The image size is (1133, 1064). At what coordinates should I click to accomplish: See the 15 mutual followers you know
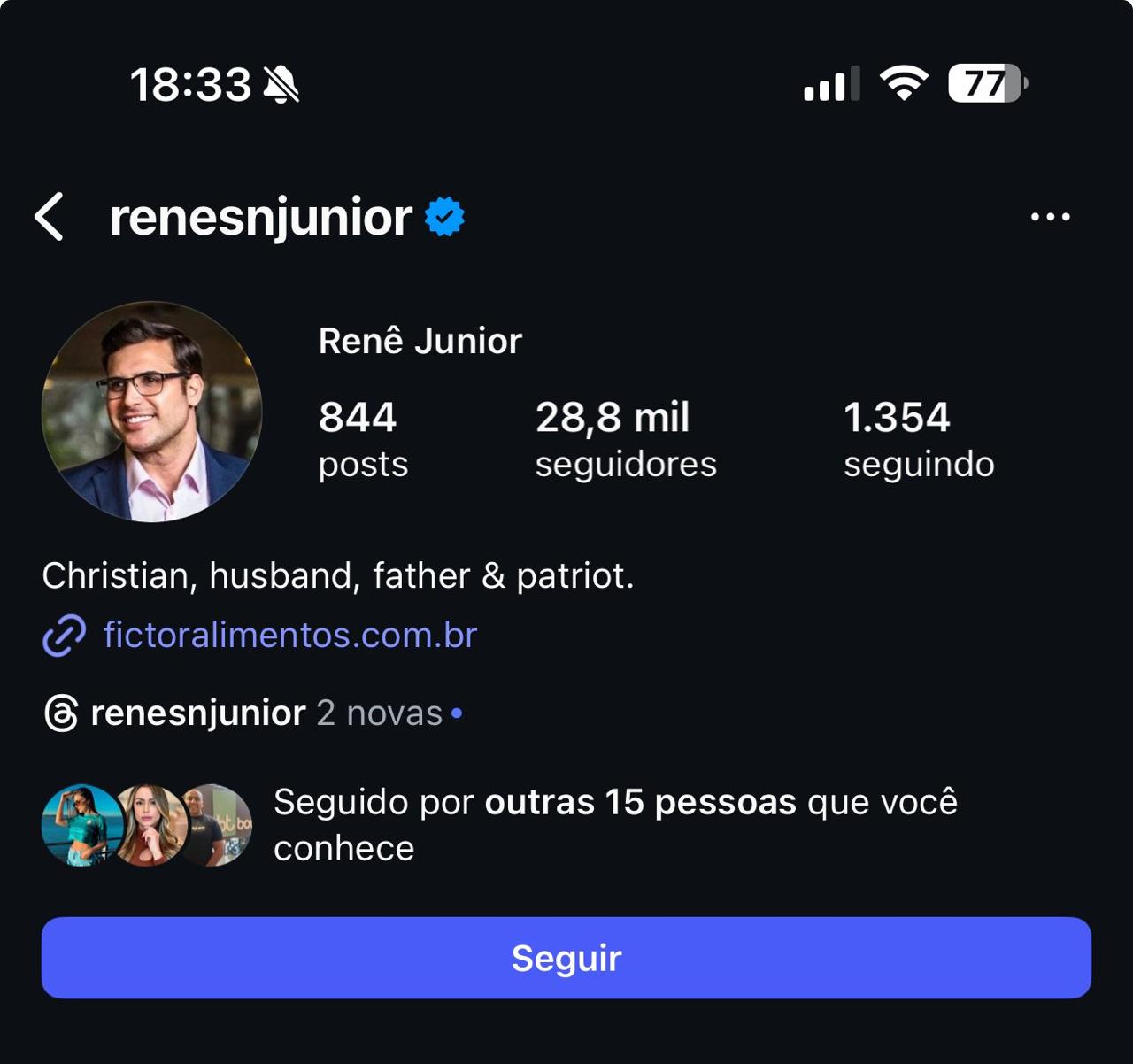[614, 825]
